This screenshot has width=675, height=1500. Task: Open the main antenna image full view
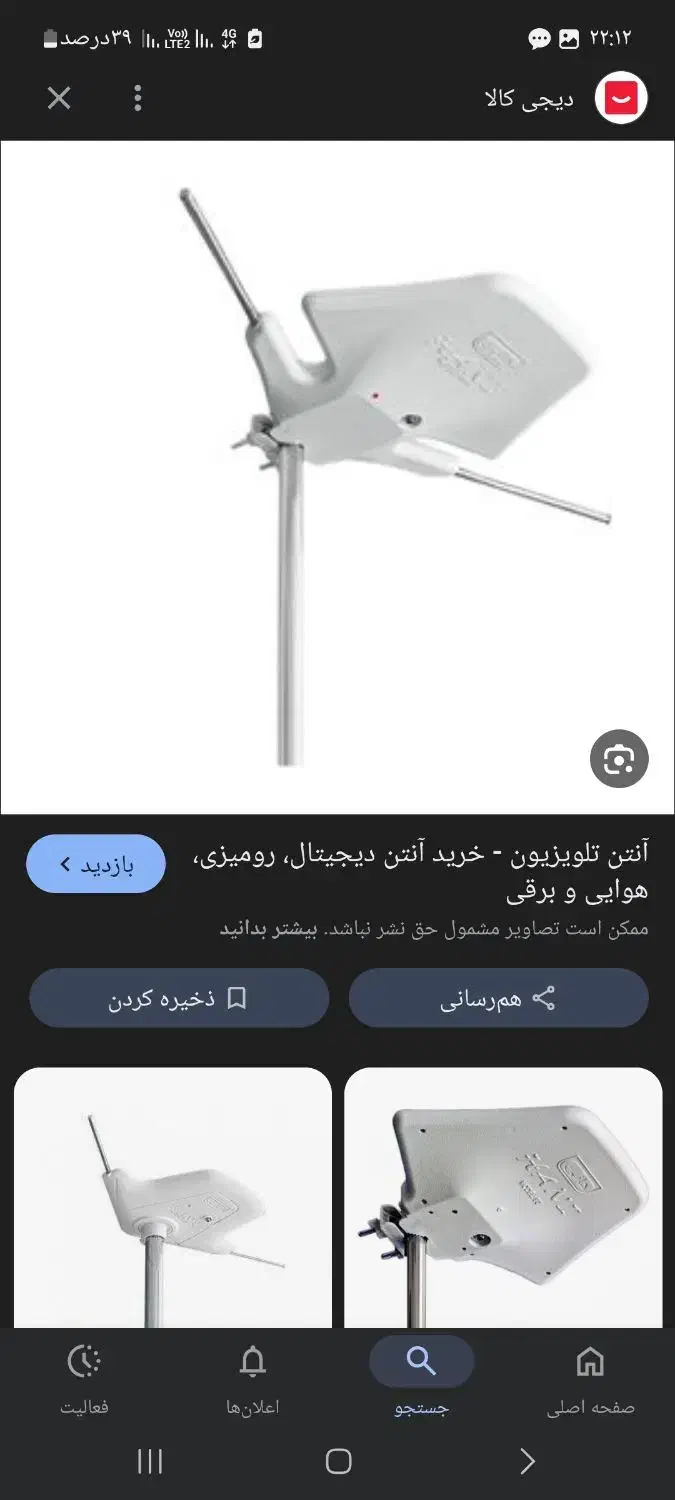click(337, 477)
